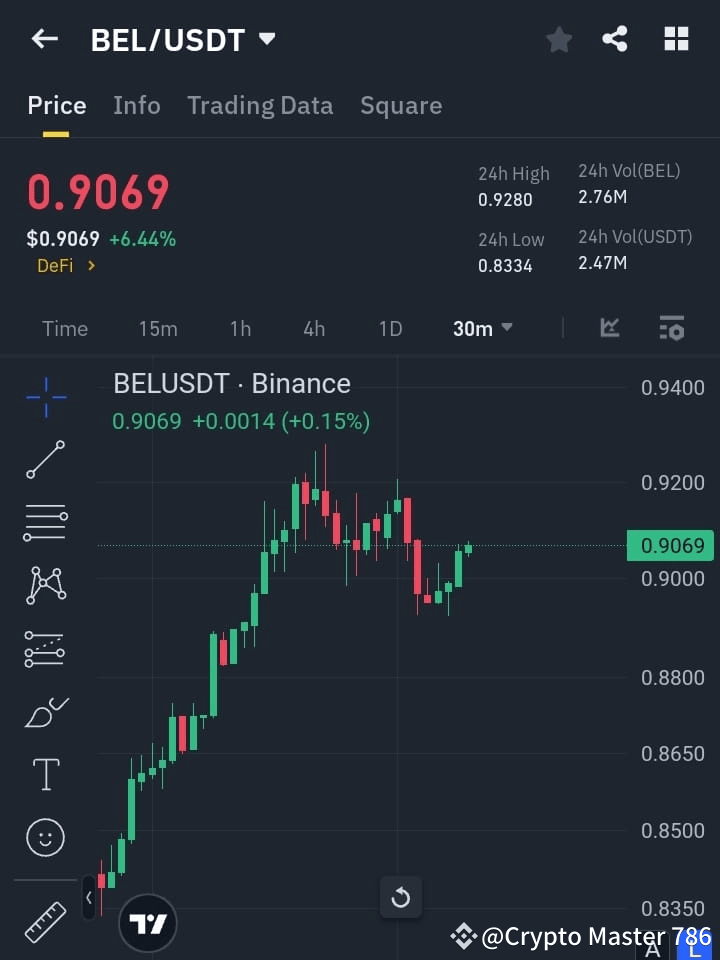Image resolution: width=720 pixels, height=960 pixels.
Task: Open the horizontal line drawing tool
Action: 45,523
